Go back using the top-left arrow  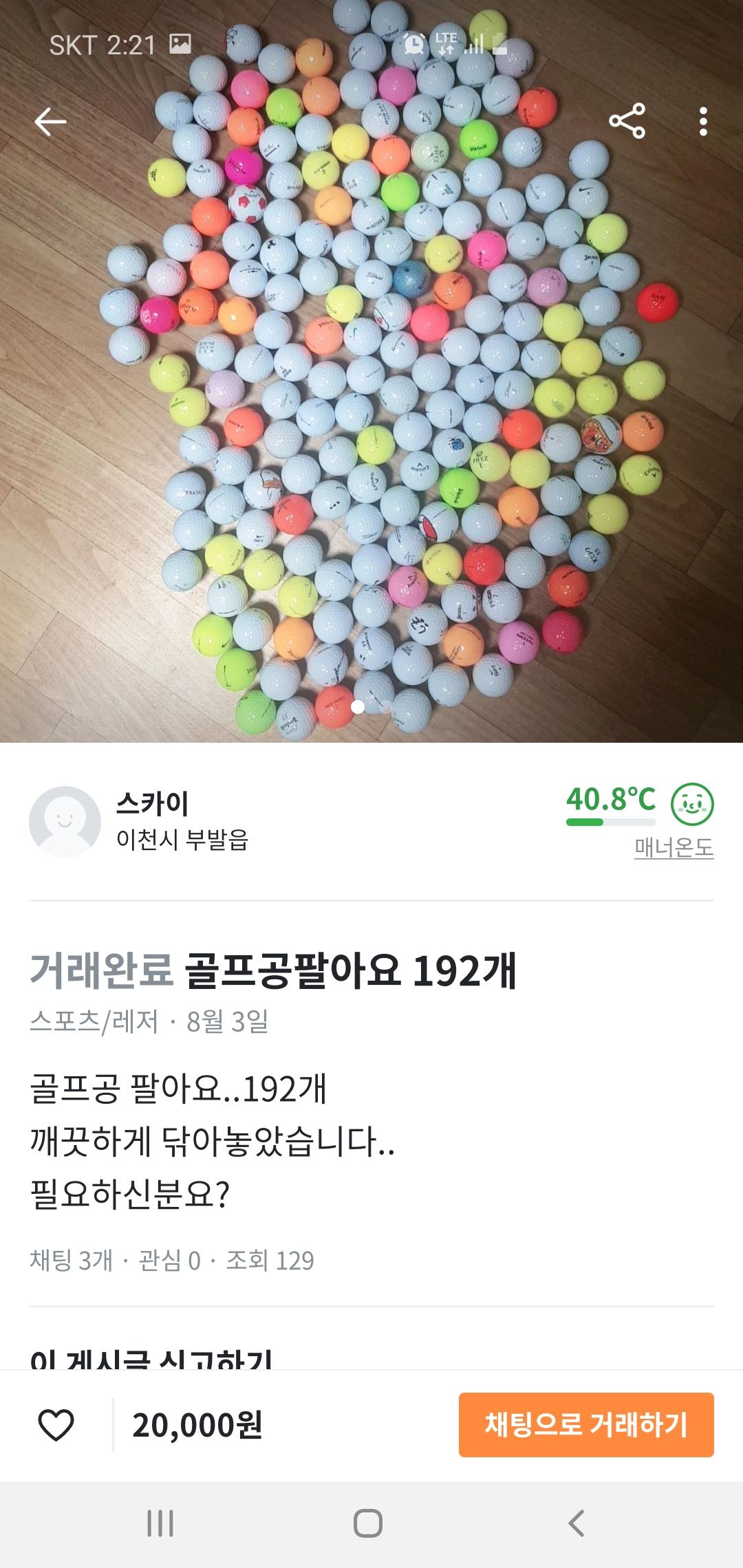point(50,122)
